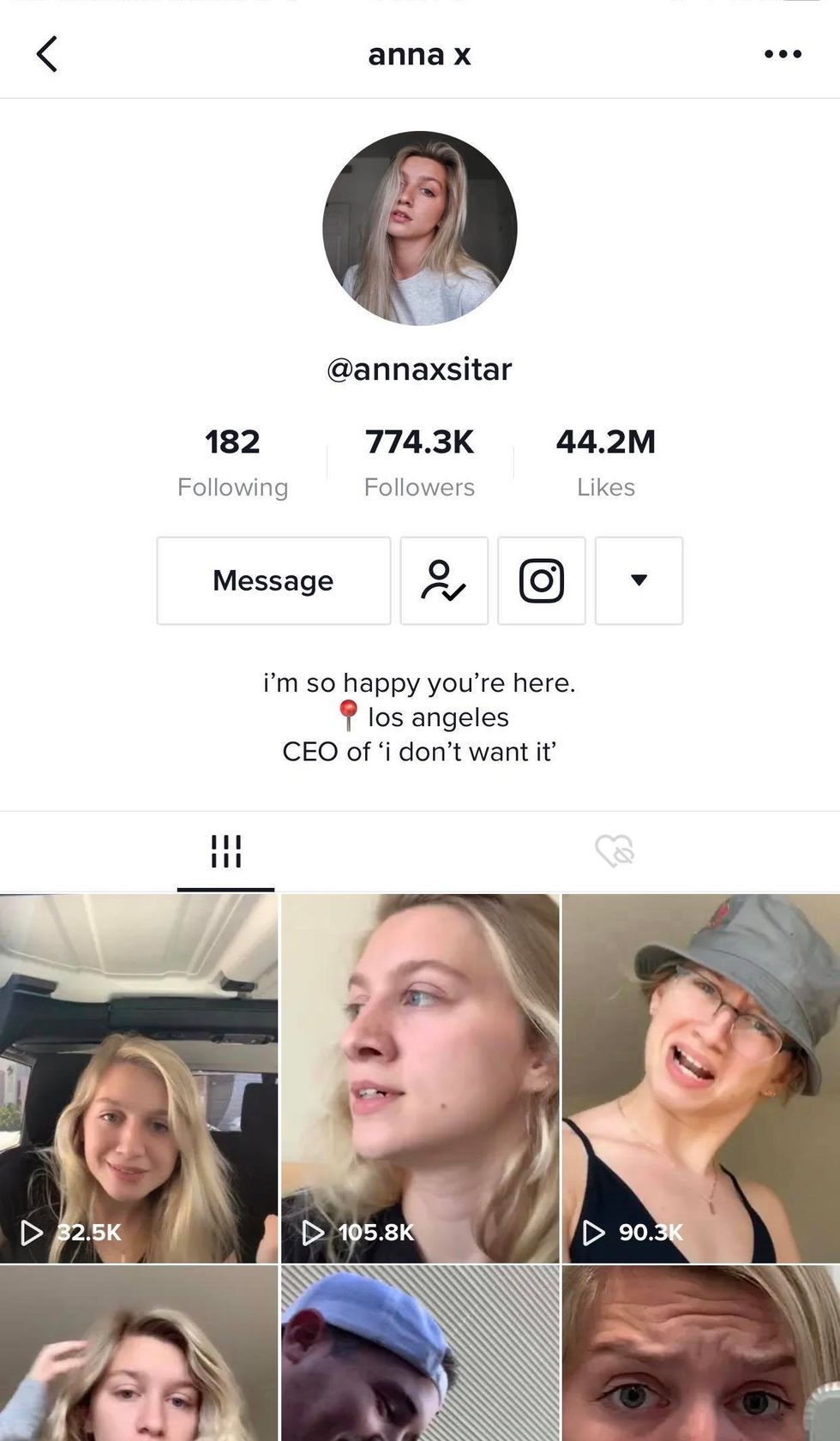The image size is (840, 1441).
Task: Switch to the liked videos tab
Action: point(615,851)
